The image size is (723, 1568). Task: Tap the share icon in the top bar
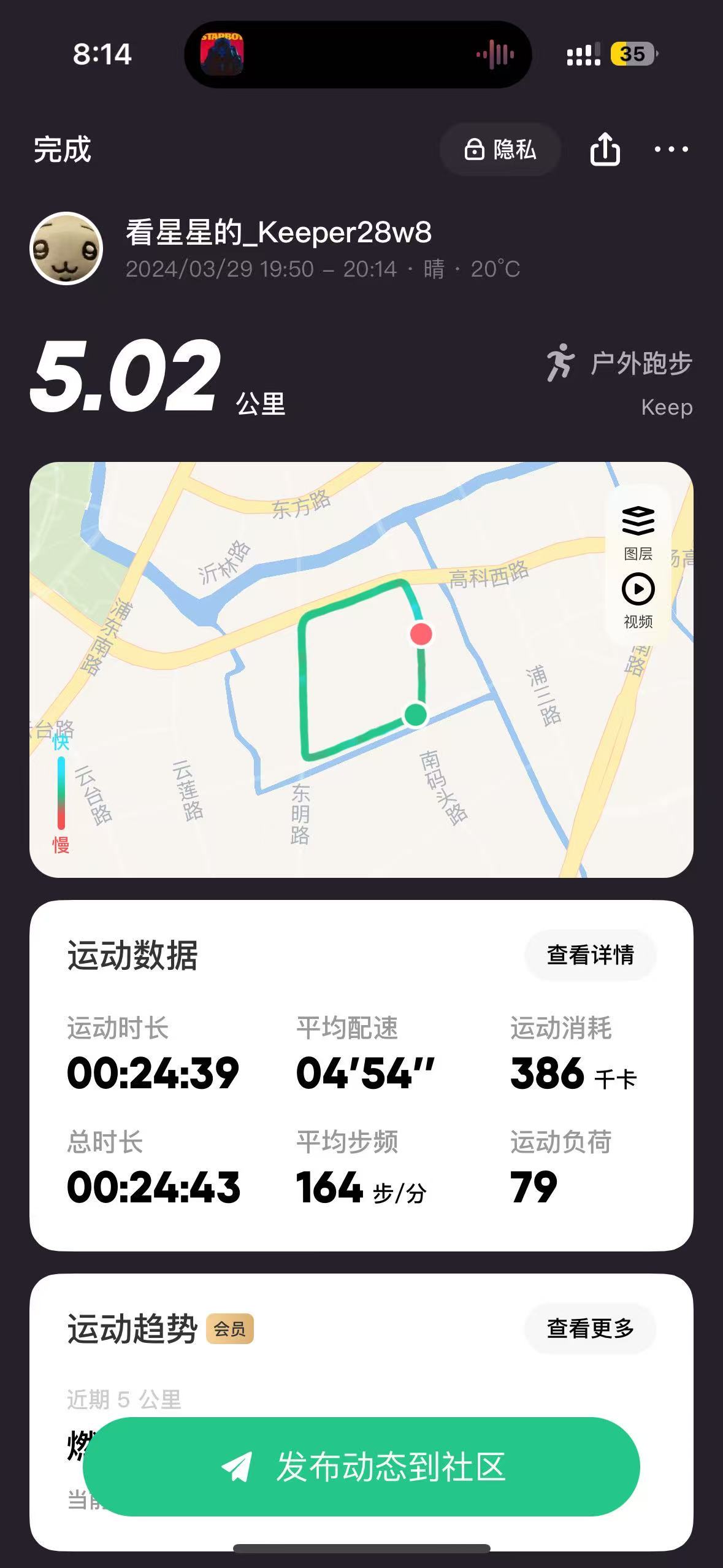606,149
